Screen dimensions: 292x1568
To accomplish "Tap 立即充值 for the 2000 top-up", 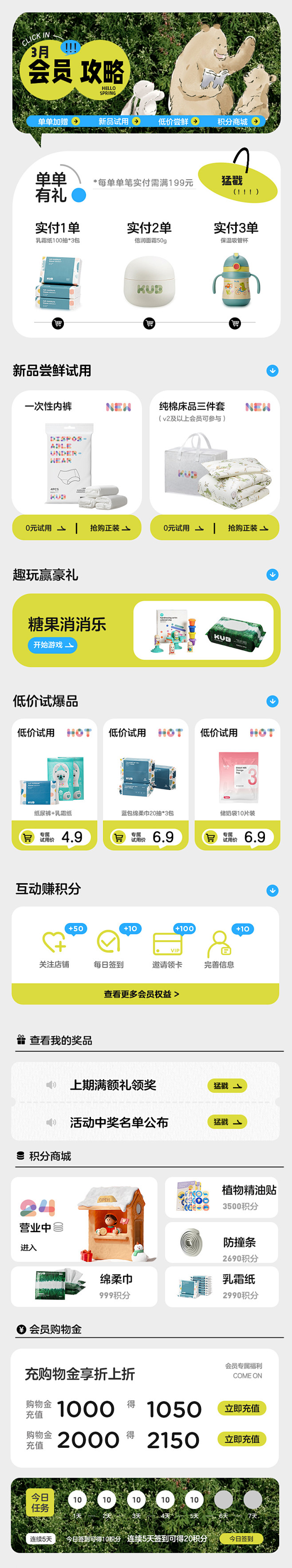I will [x=242, y=1439].
